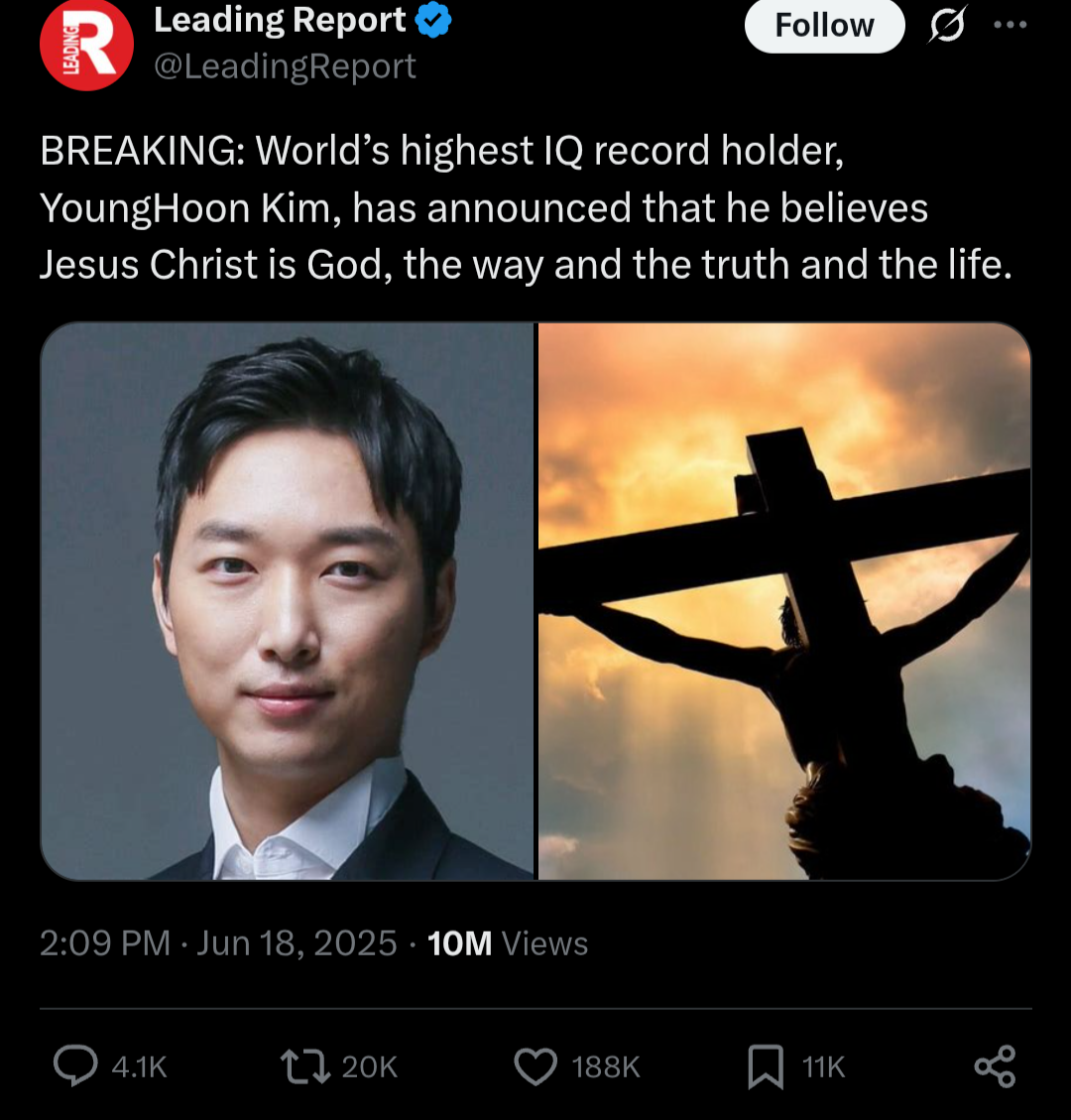View the crucifix silhouette photo

coord(784,600)
